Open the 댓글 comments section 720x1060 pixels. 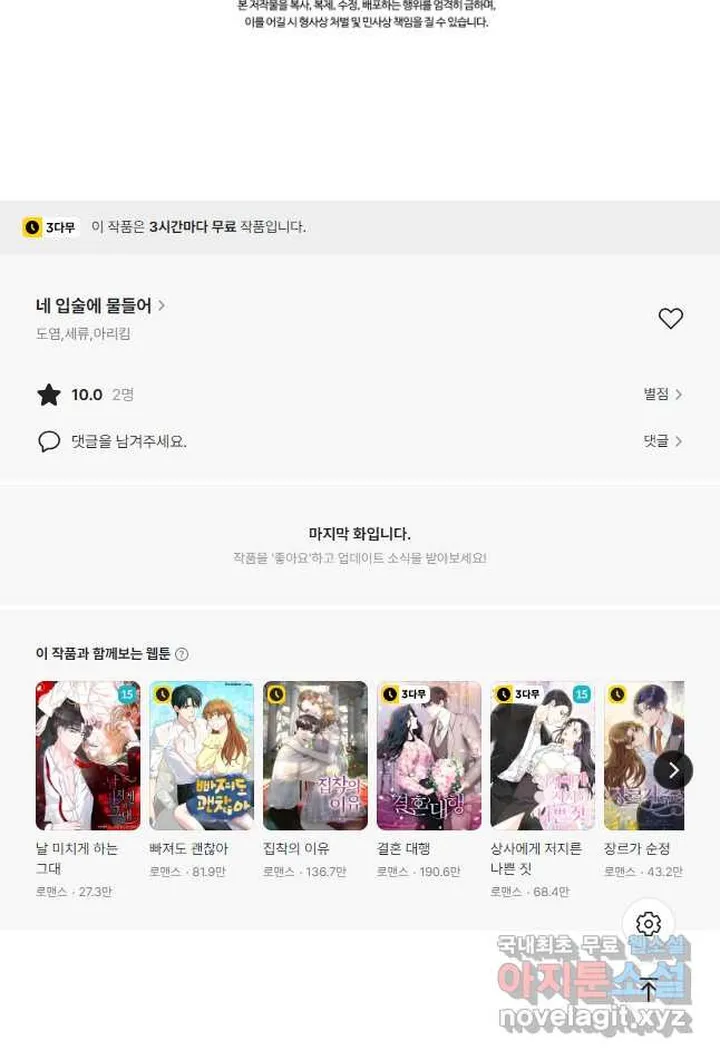coord(663,441)
